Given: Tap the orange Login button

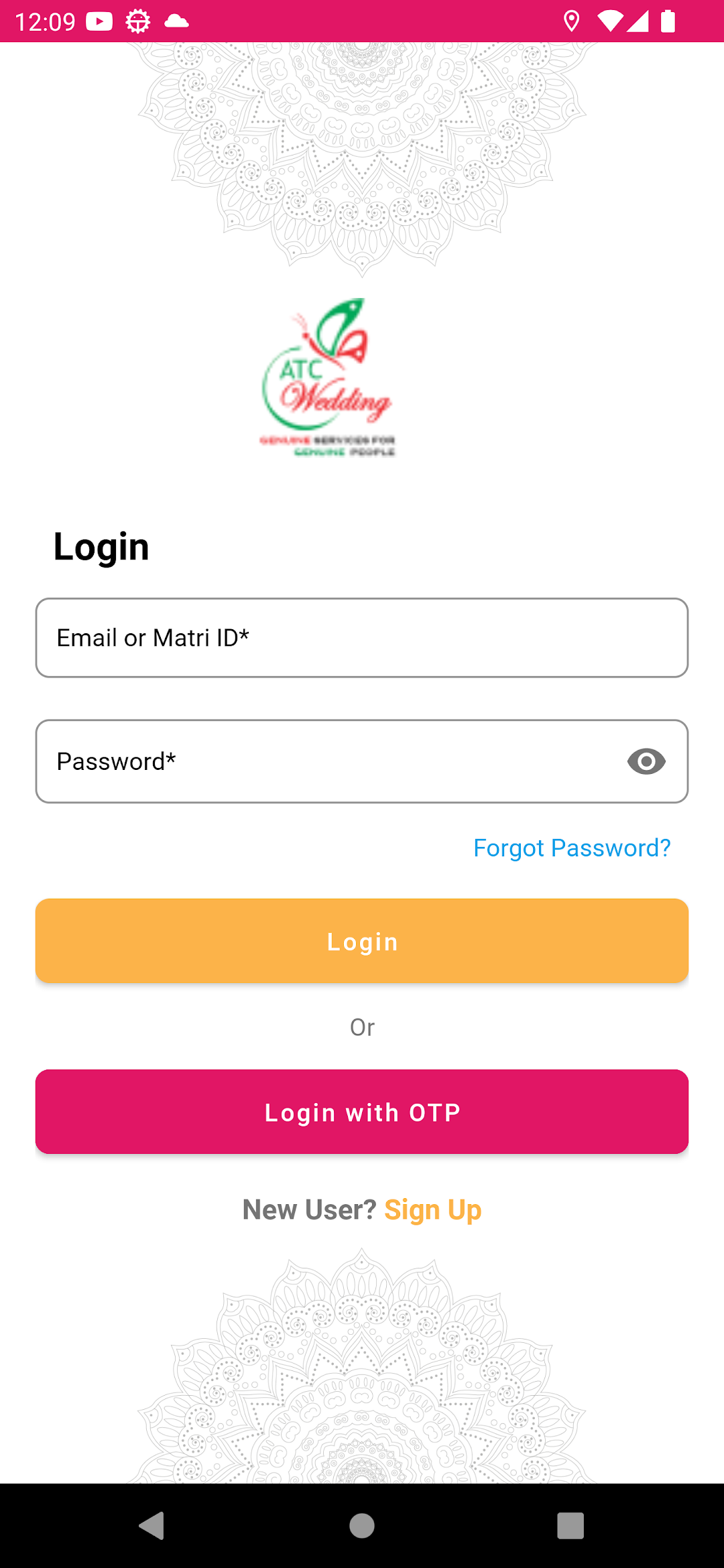Looking at the screenshot, I should 362,941.
